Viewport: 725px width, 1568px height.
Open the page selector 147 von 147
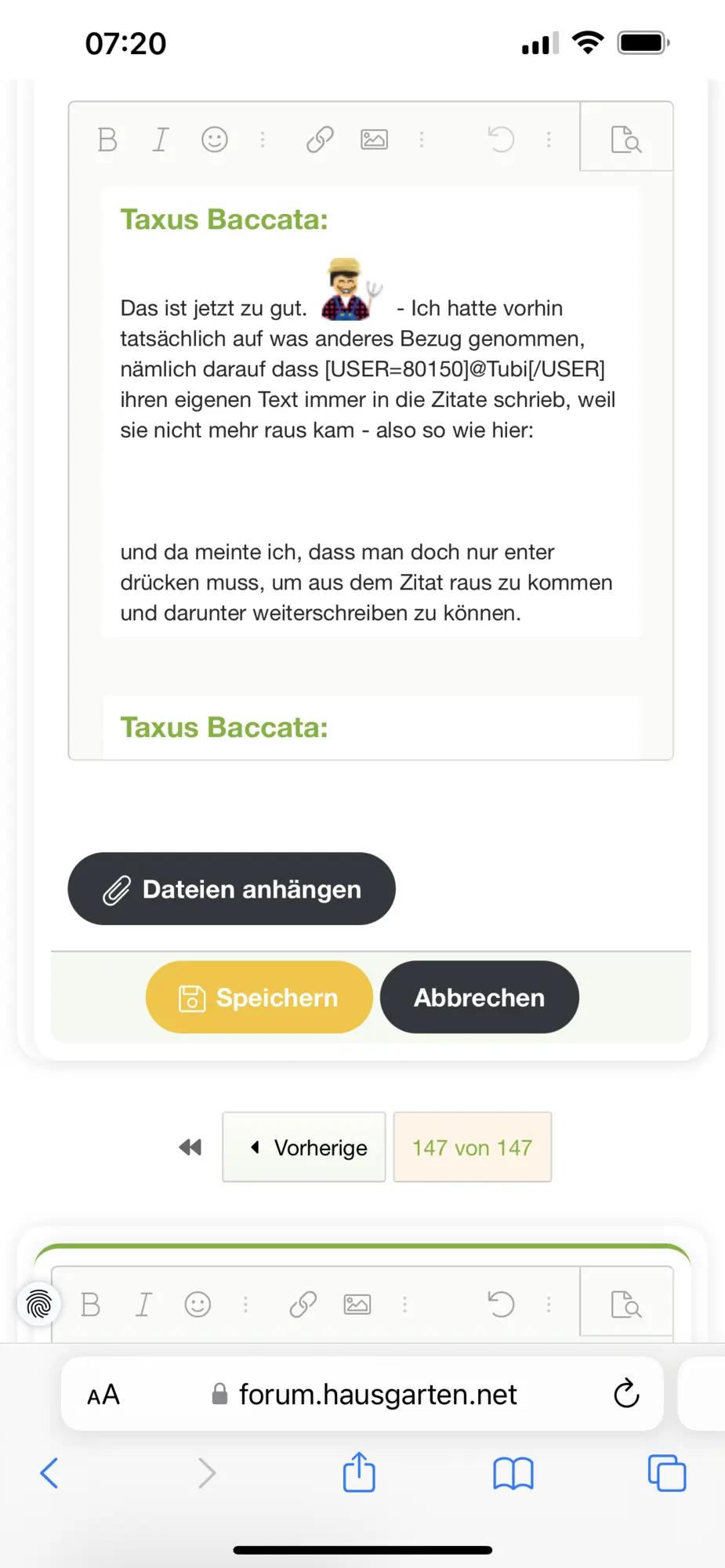click(x=473, y=1147)
